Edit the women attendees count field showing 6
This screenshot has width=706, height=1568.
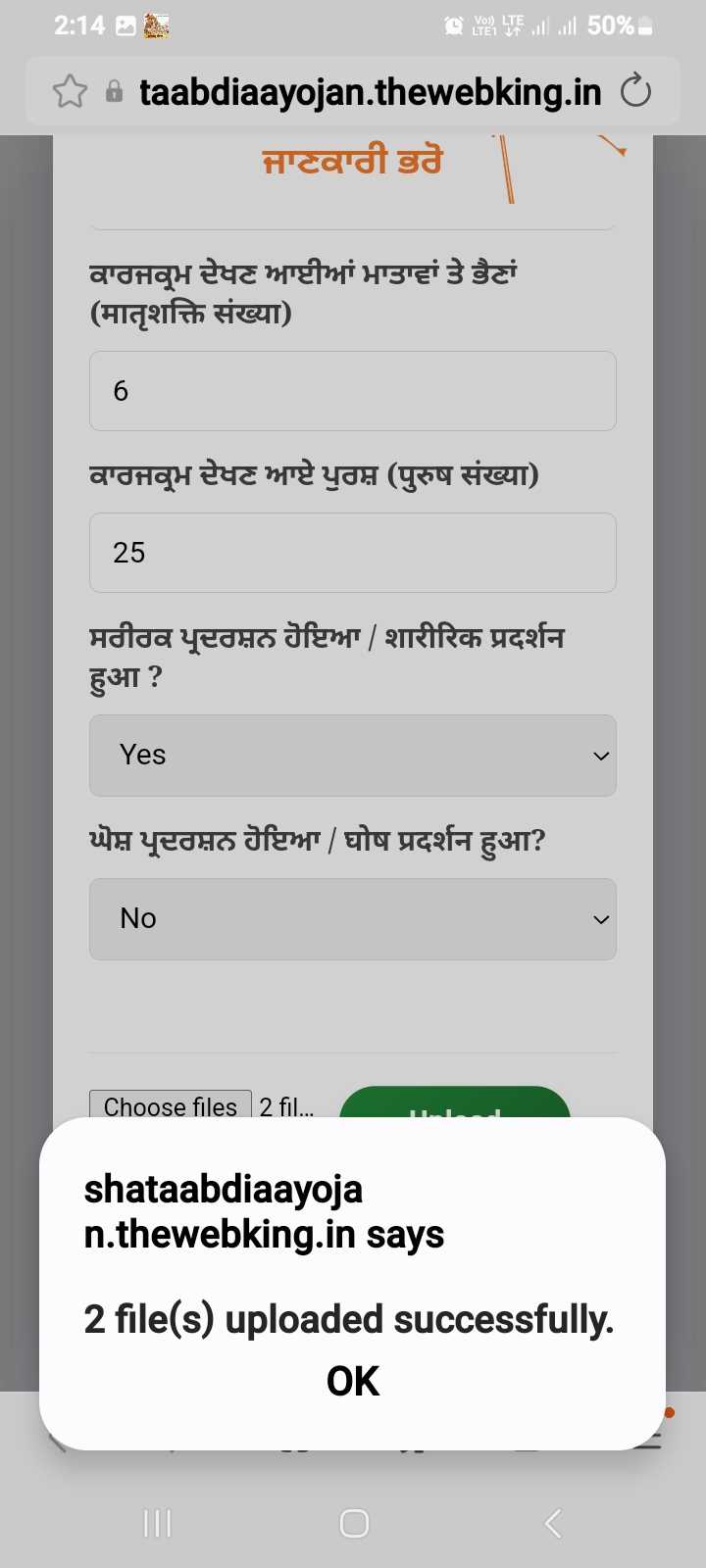[353, 391]
